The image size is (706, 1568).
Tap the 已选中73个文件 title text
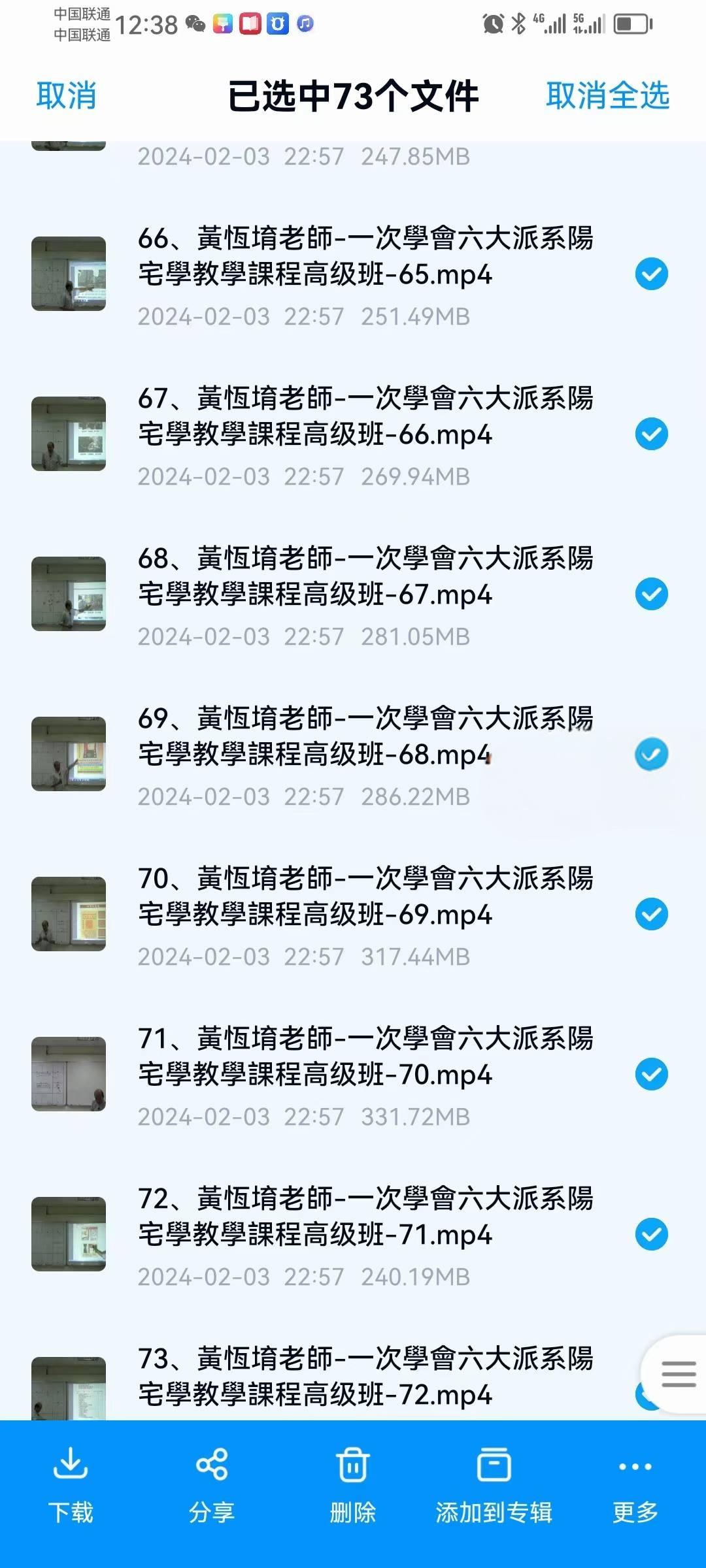tap(353, 97)
